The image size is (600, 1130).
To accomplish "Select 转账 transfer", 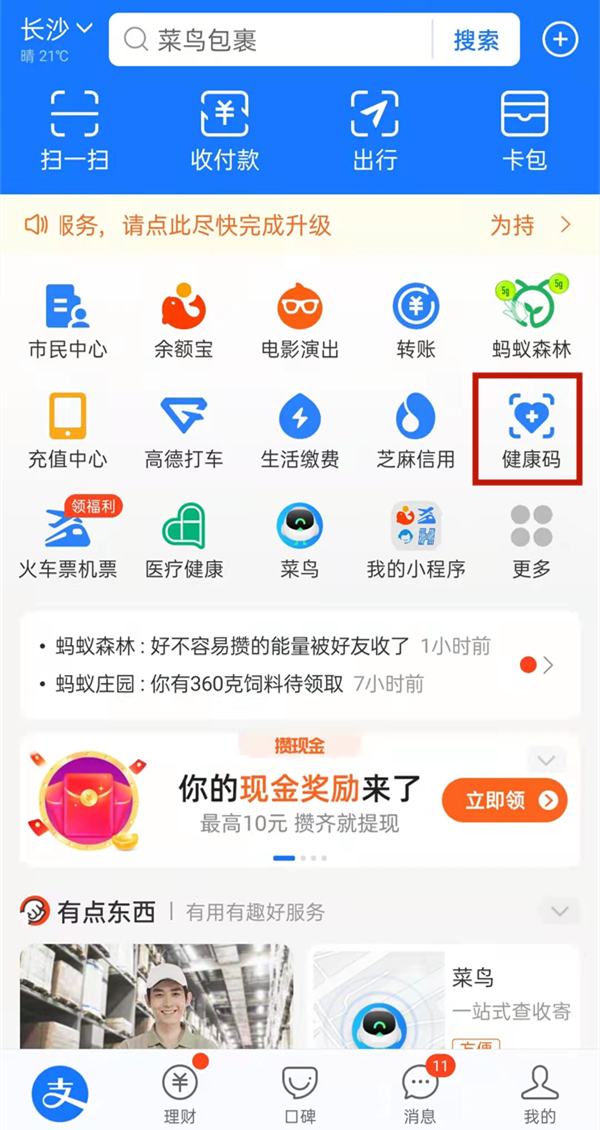I will (x=415, y=318).
